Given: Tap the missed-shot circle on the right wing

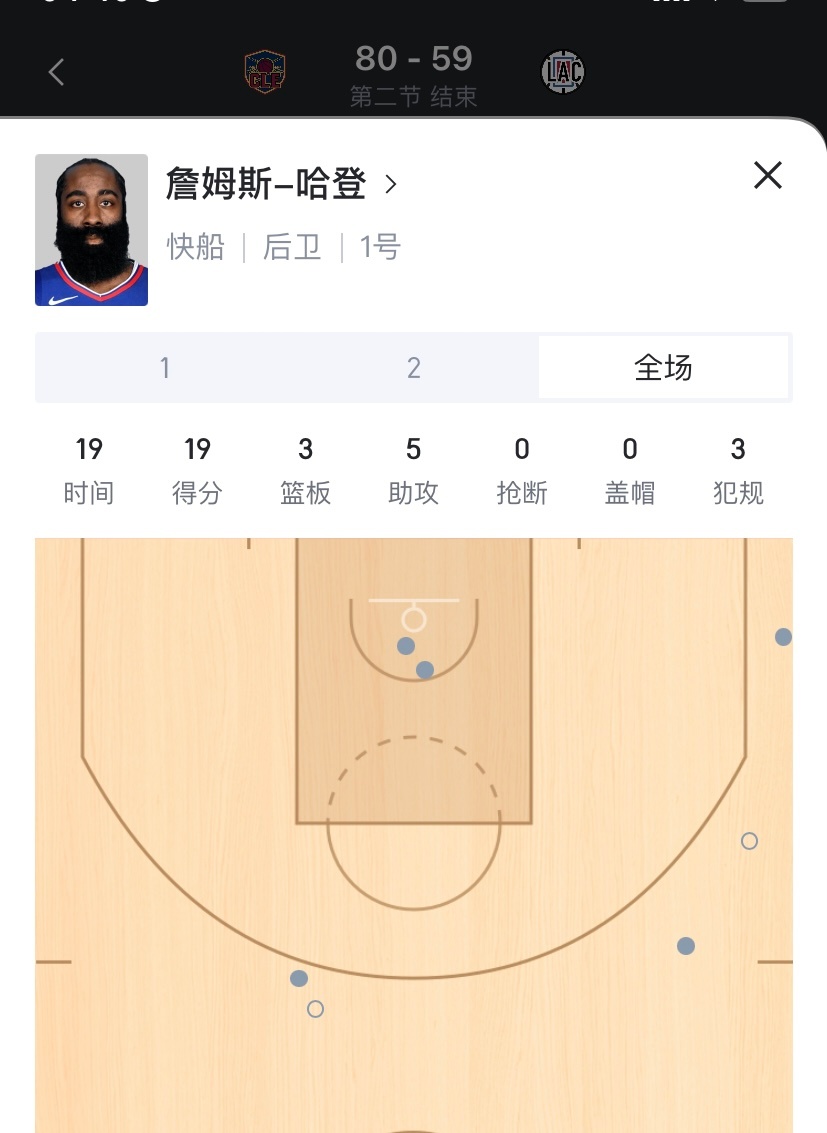Looking at the screenshot, I should click(749, 841).
